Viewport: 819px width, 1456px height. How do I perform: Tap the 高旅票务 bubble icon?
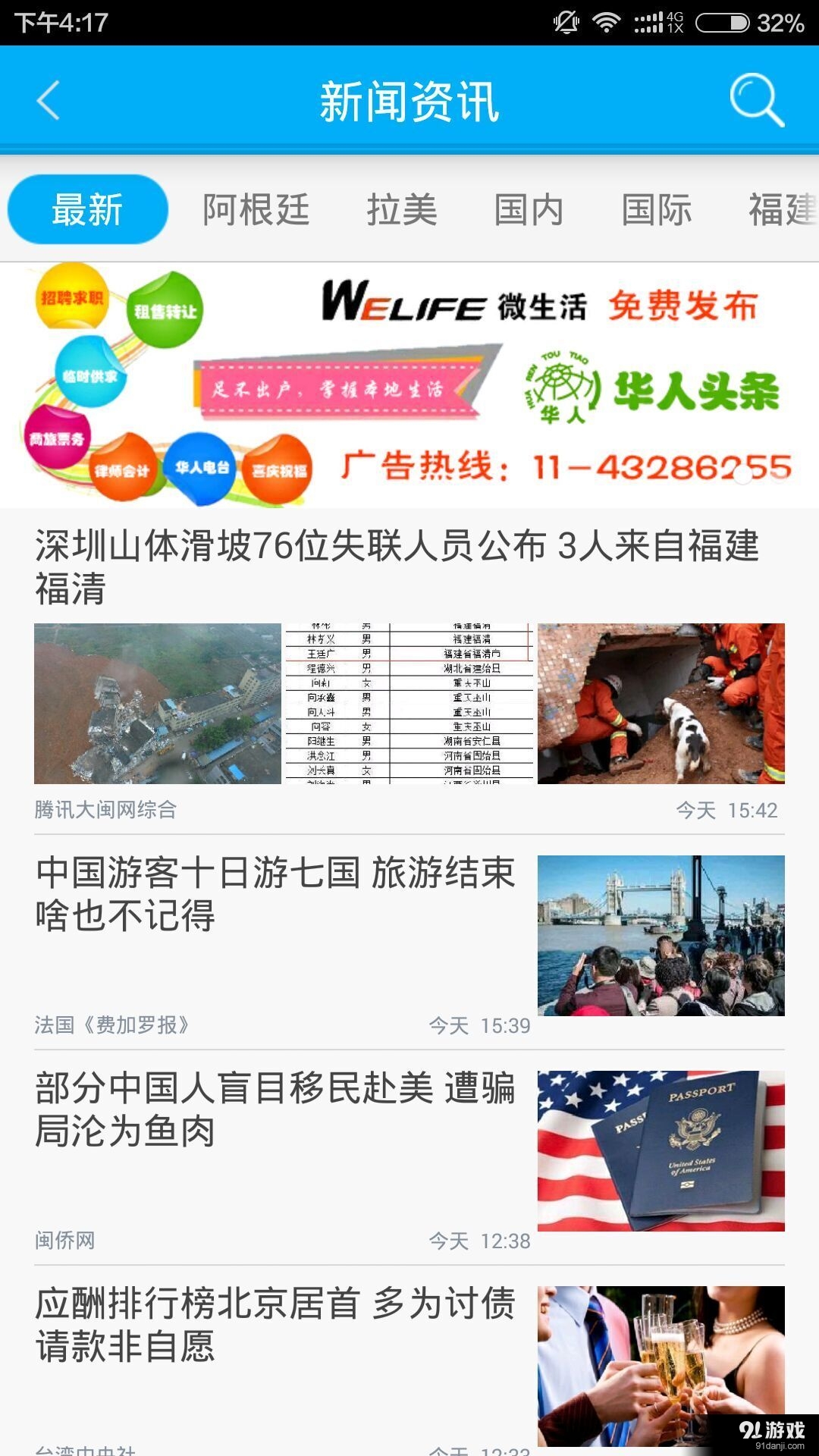point(57,438)
